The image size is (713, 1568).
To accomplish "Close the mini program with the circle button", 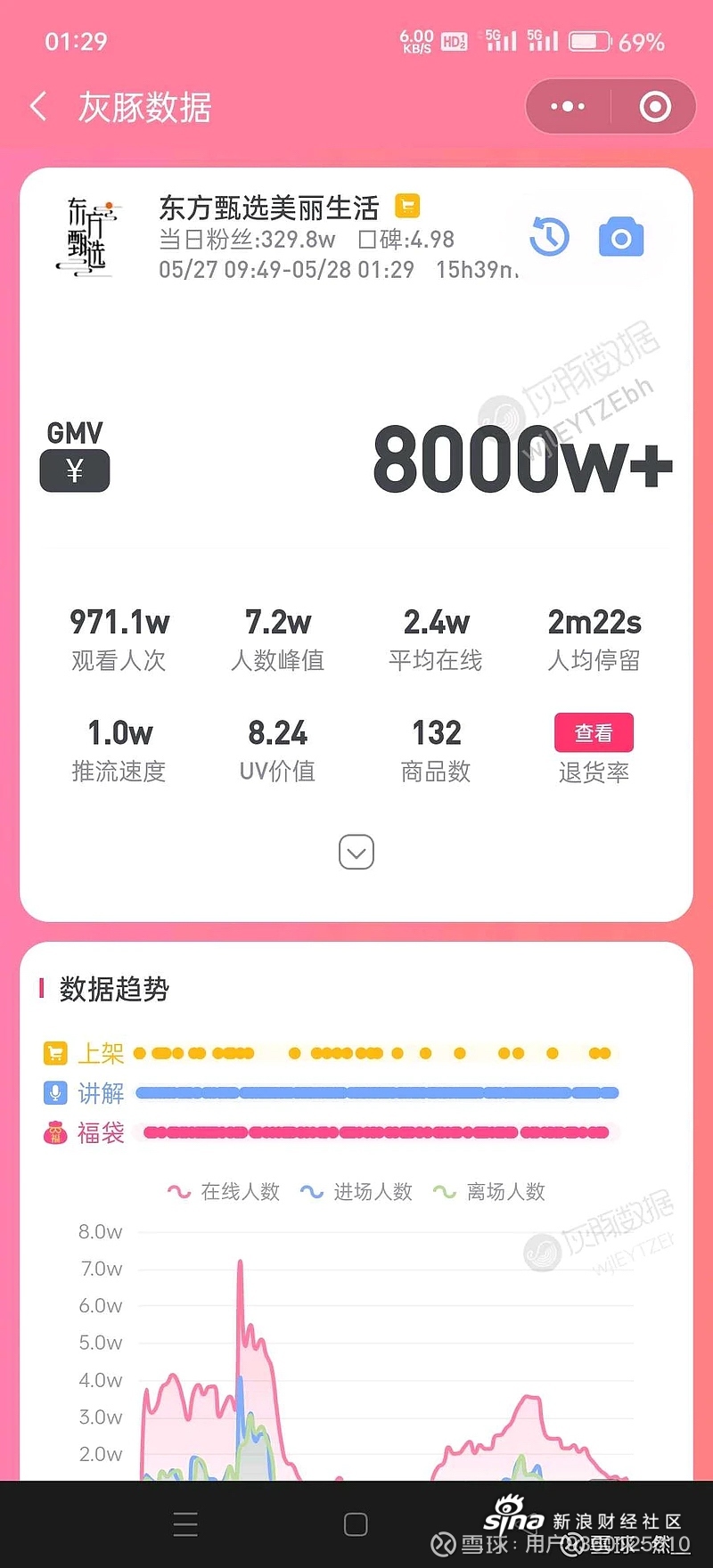I will point(655,107).
